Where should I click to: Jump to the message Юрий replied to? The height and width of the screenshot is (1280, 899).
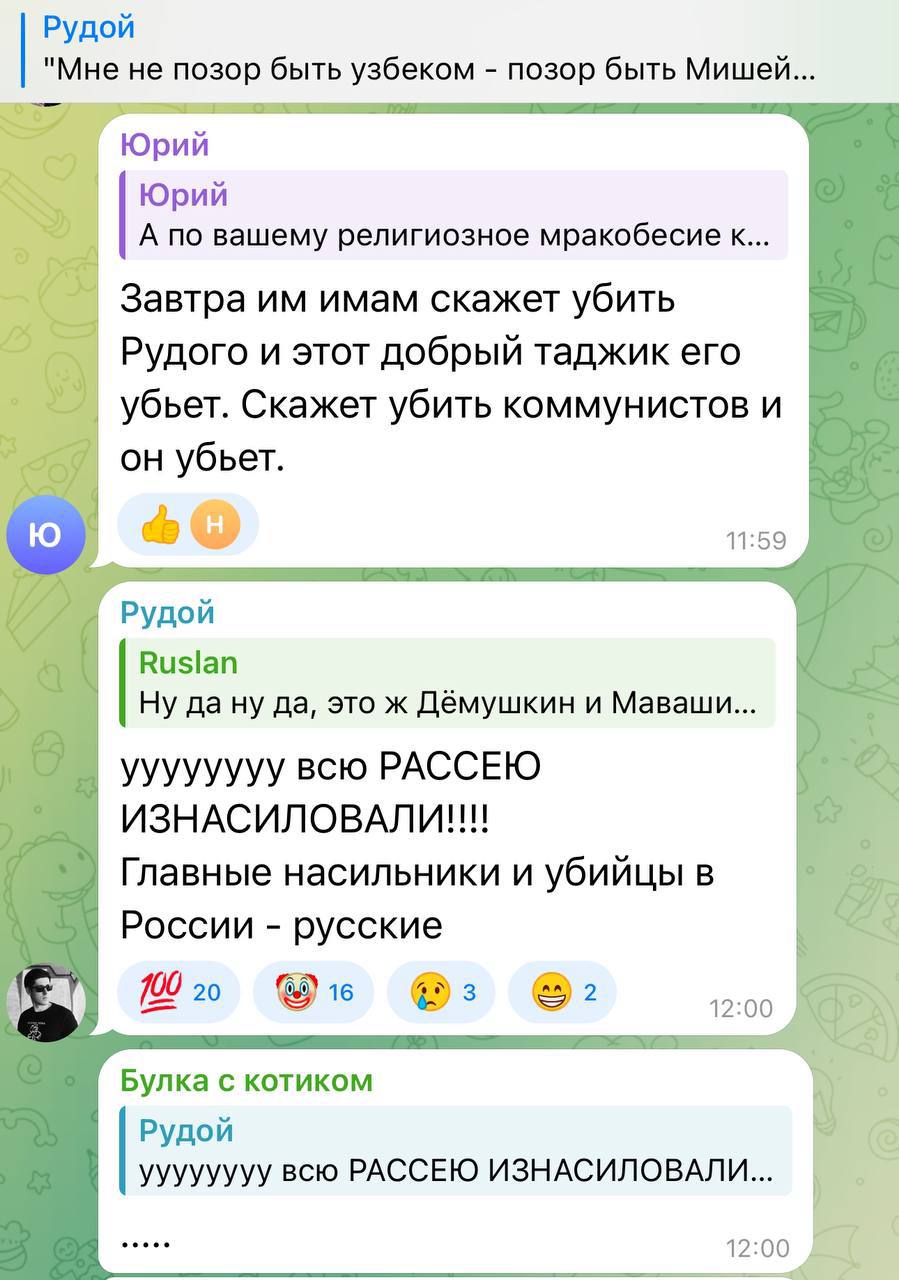[453, 215]
